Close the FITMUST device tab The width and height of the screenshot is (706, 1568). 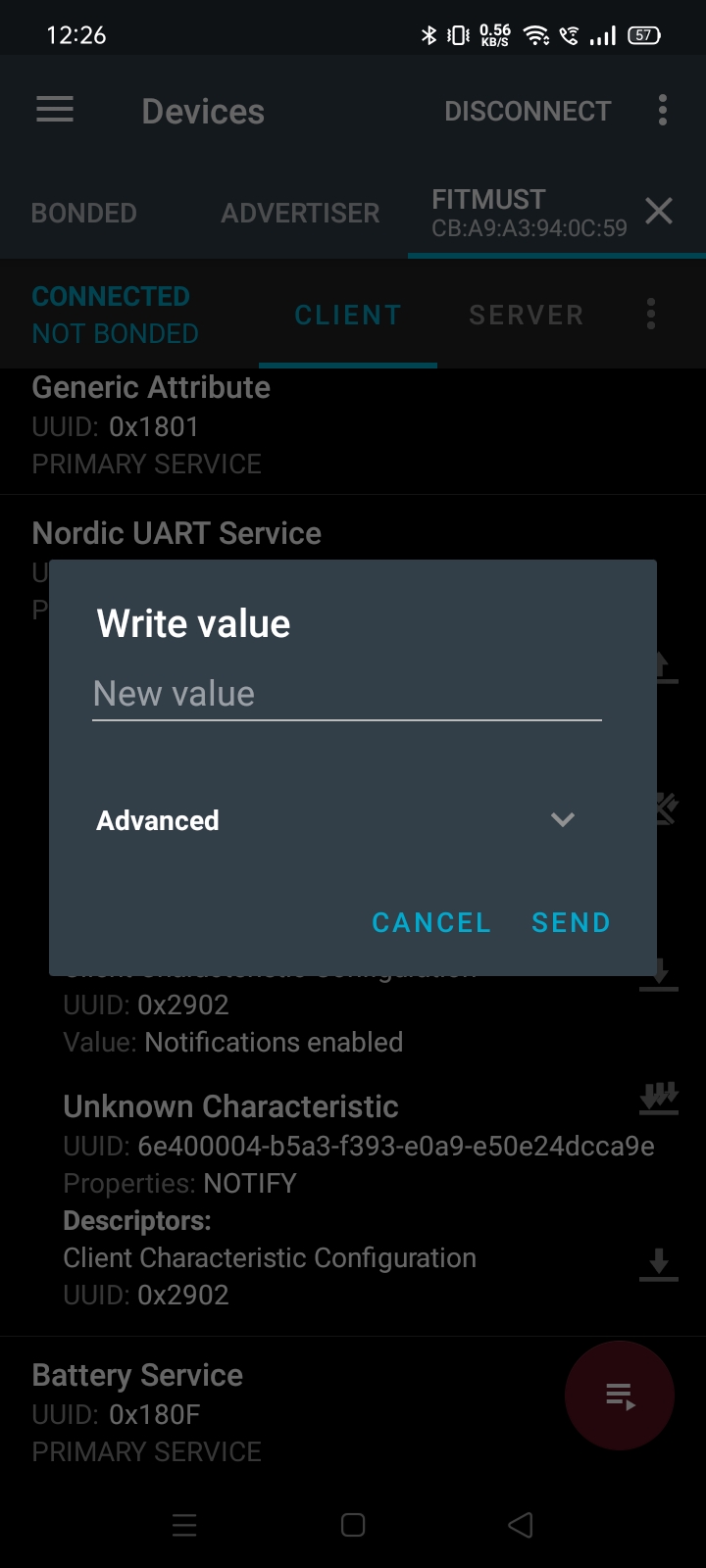(x=658, y=211)
